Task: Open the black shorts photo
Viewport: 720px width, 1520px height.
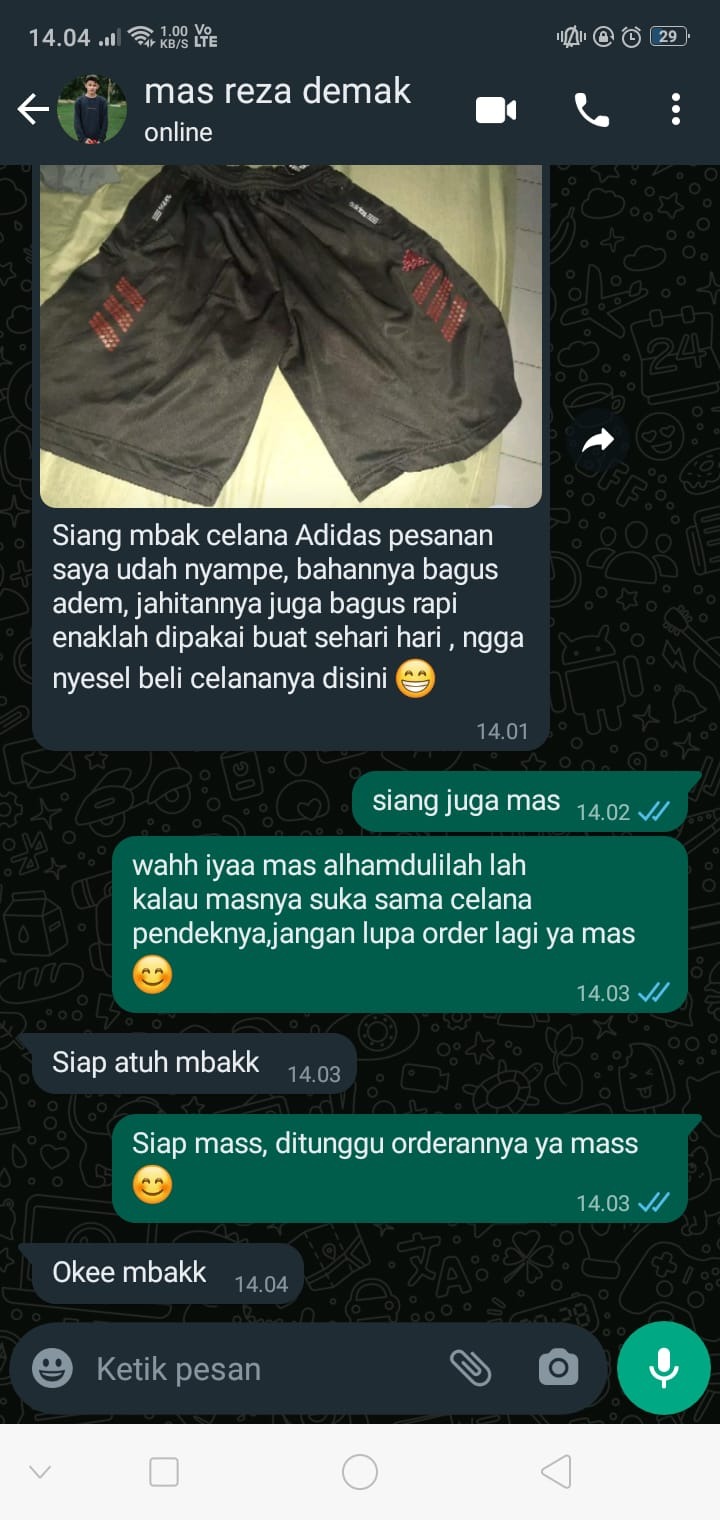Action: tap(290, 335)
